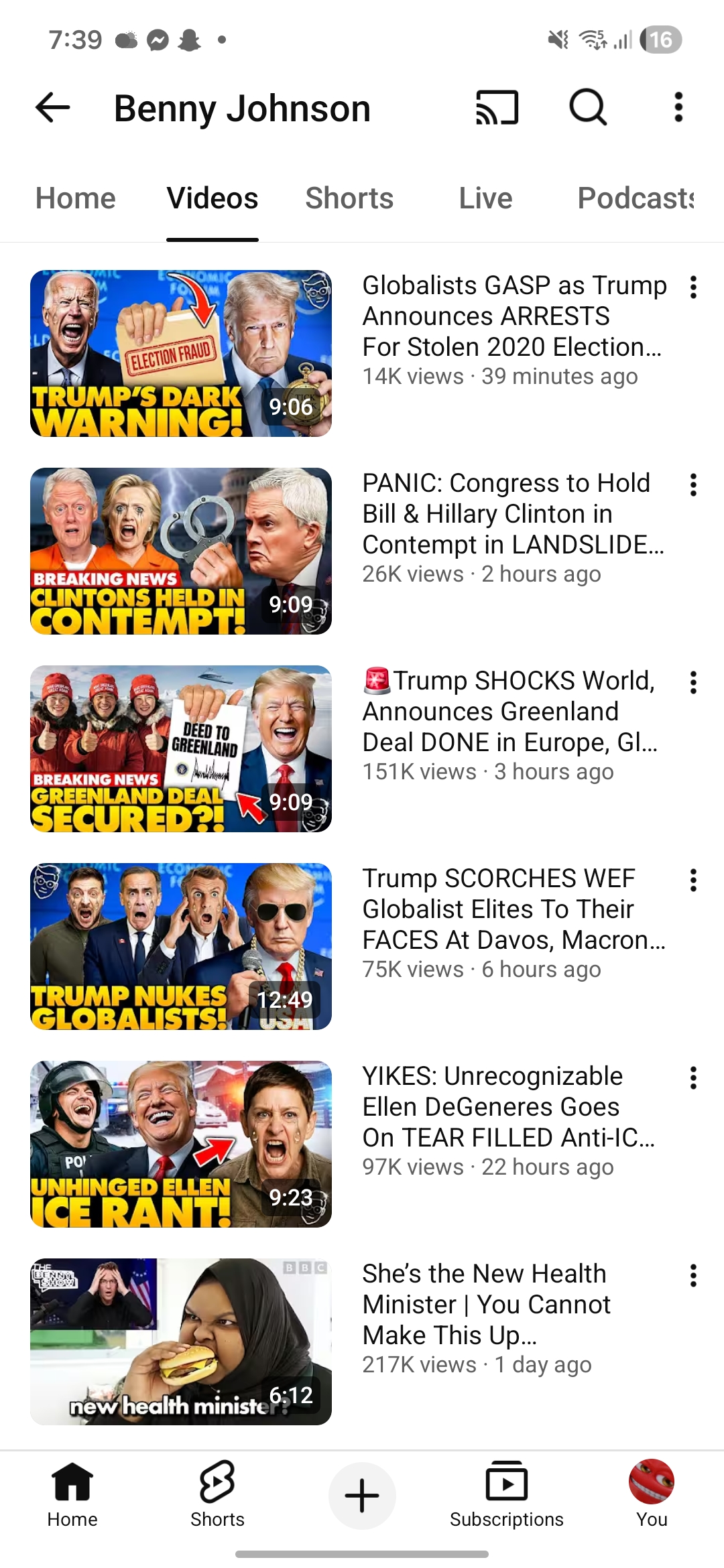Viewport: 724px width, 1568px height.
Task: Tap the cast to device icon
Action: (x=497, y=108)
